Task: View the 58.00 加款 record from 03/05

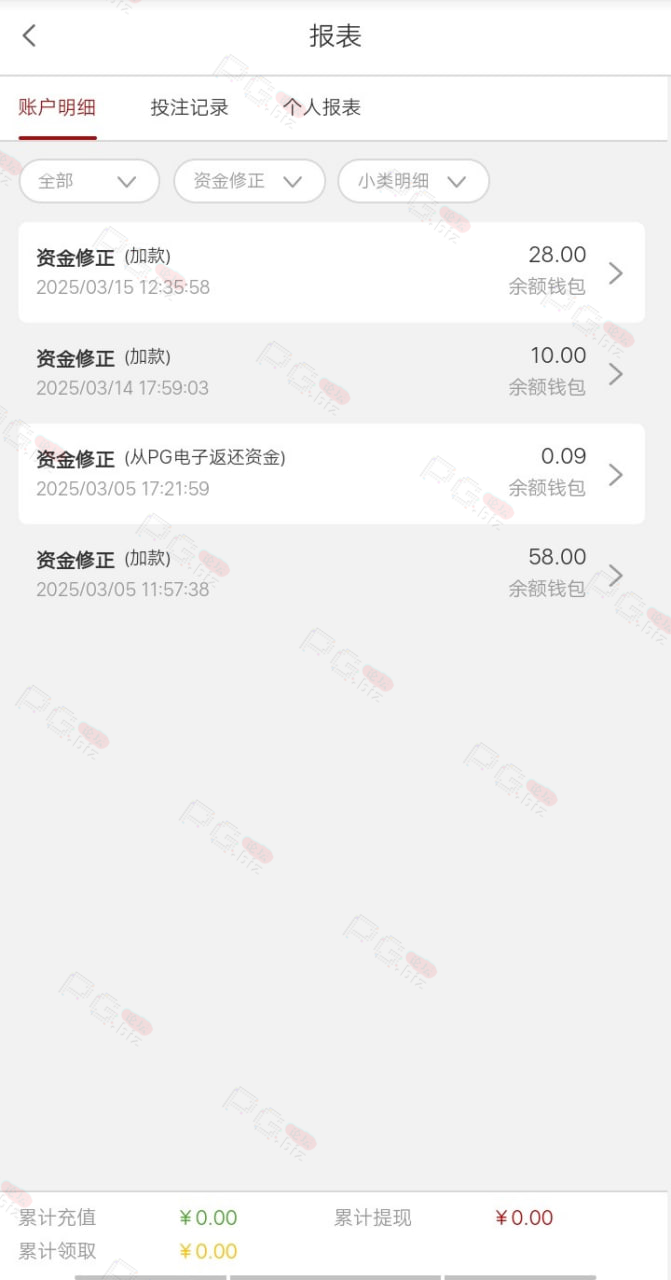Action: [x=331, y=574]
